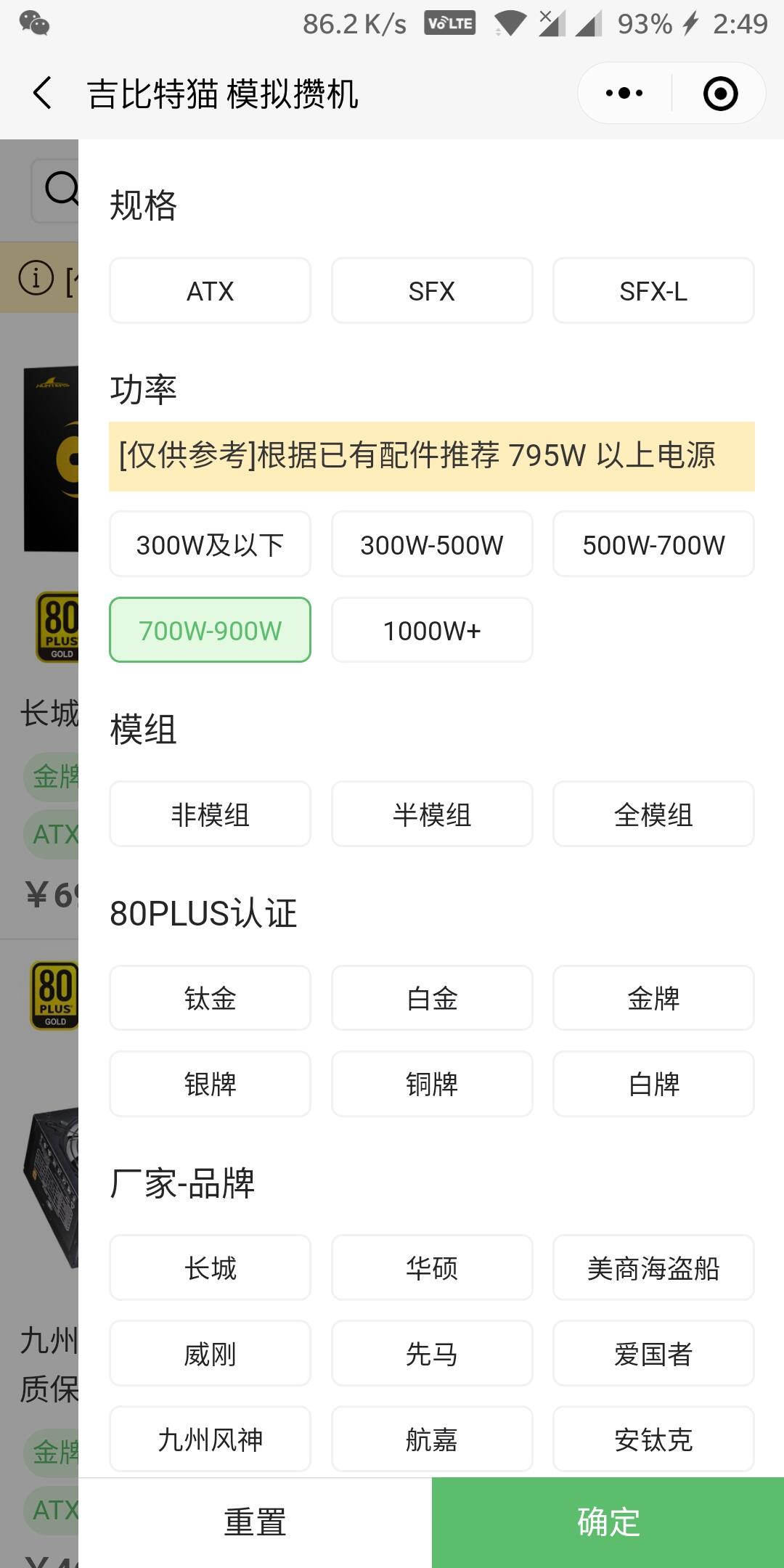
Task: Pick 安钛克 as the brand
Action: tap(653, 1440)
